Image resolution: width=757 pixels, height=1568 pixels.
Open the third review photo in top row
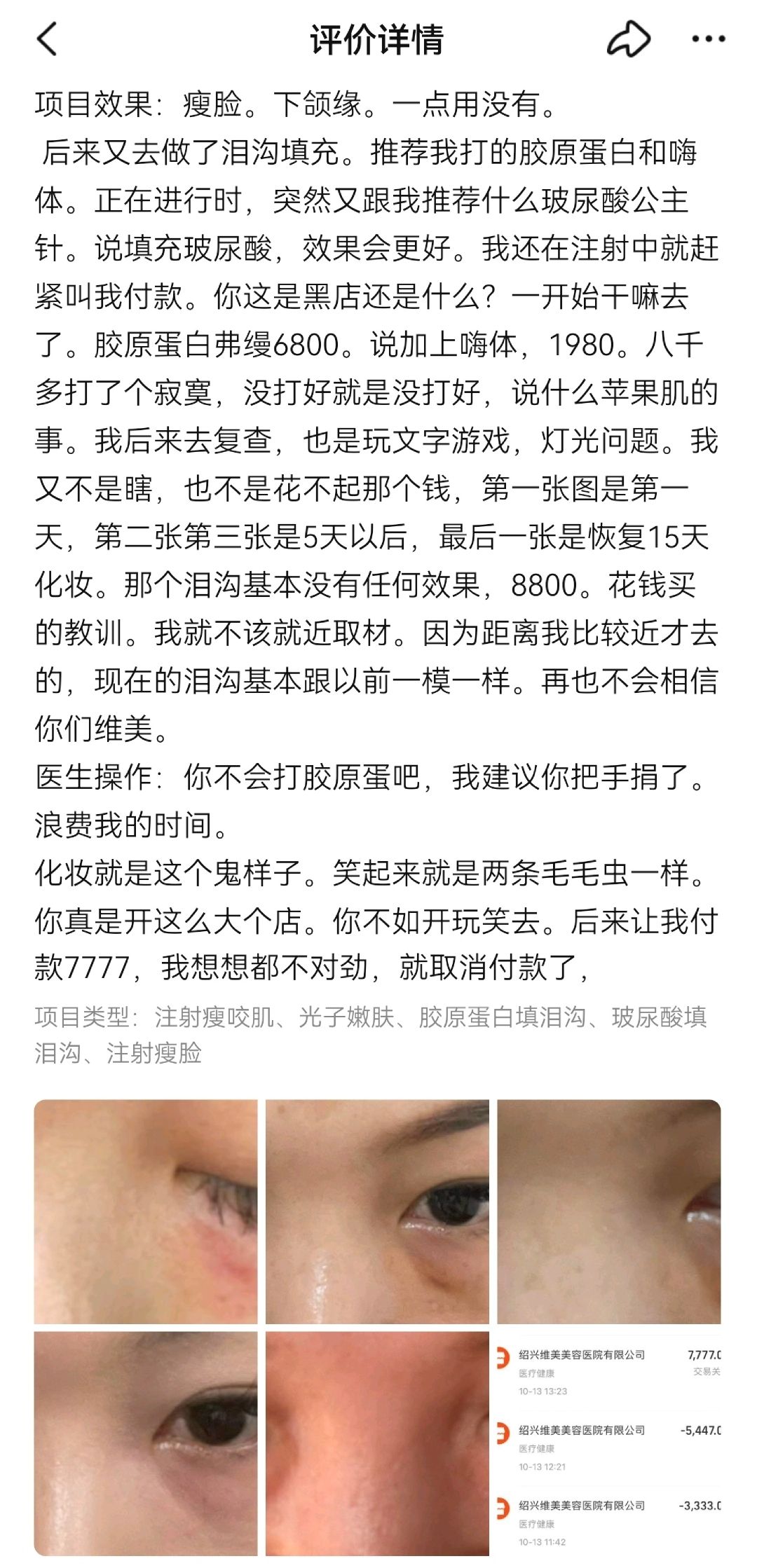tap(608, 1211)
